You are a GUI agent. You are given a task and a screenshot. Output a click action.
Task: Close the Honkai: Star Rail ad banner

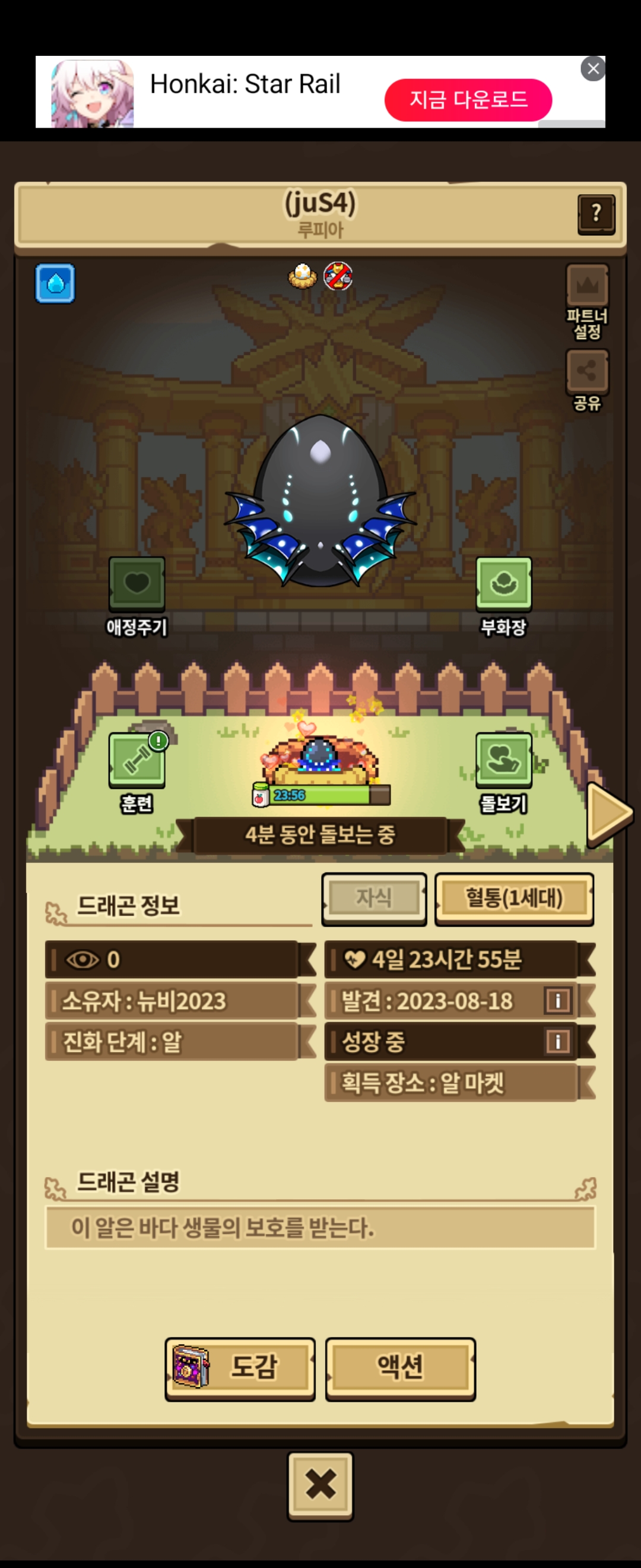[593, 68]
